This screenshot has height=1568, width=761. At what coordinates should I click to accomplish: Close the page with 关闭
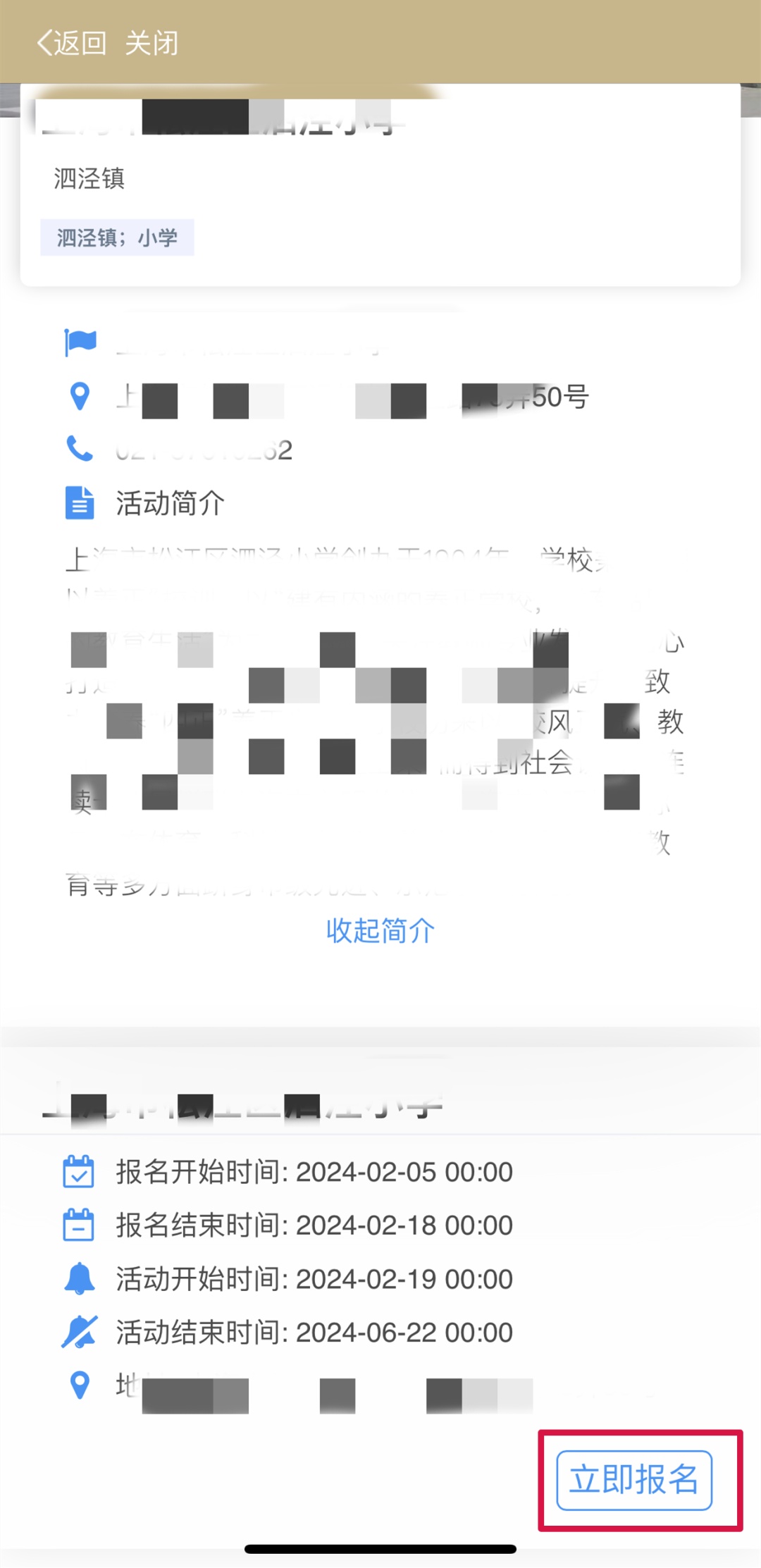click(x=151, y=43)
